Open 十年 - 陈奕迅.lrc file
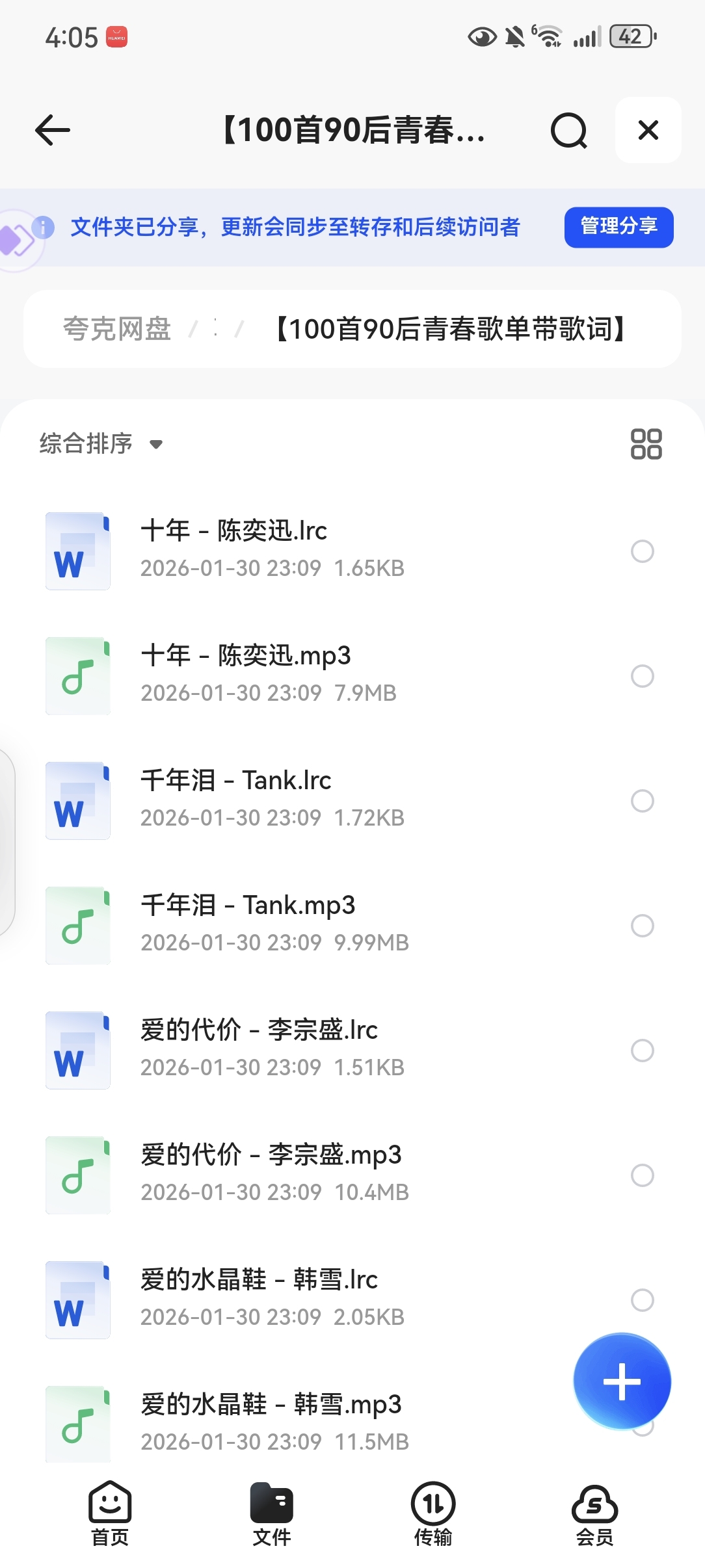The height and width of the screenshot is (1568, 705). [234, 531]
